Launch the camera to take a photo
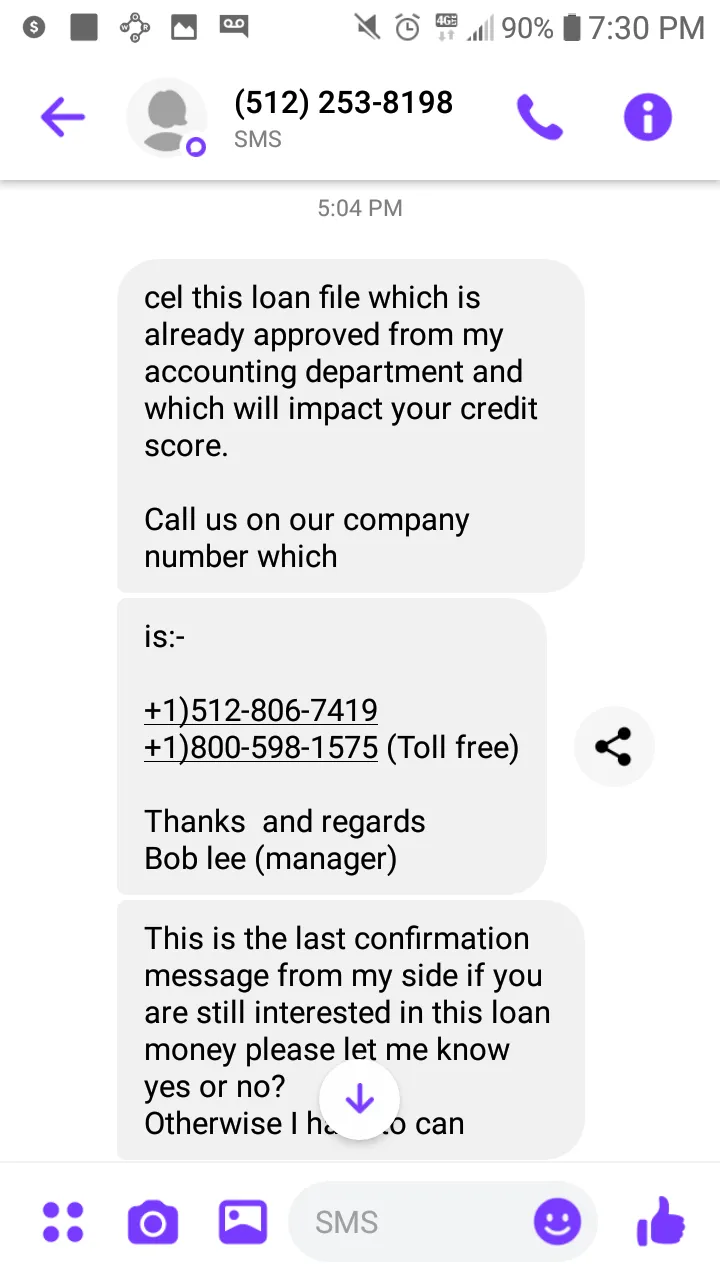Image resolution: width=720 pixels, height=1280 pixels. point(153,1222)
